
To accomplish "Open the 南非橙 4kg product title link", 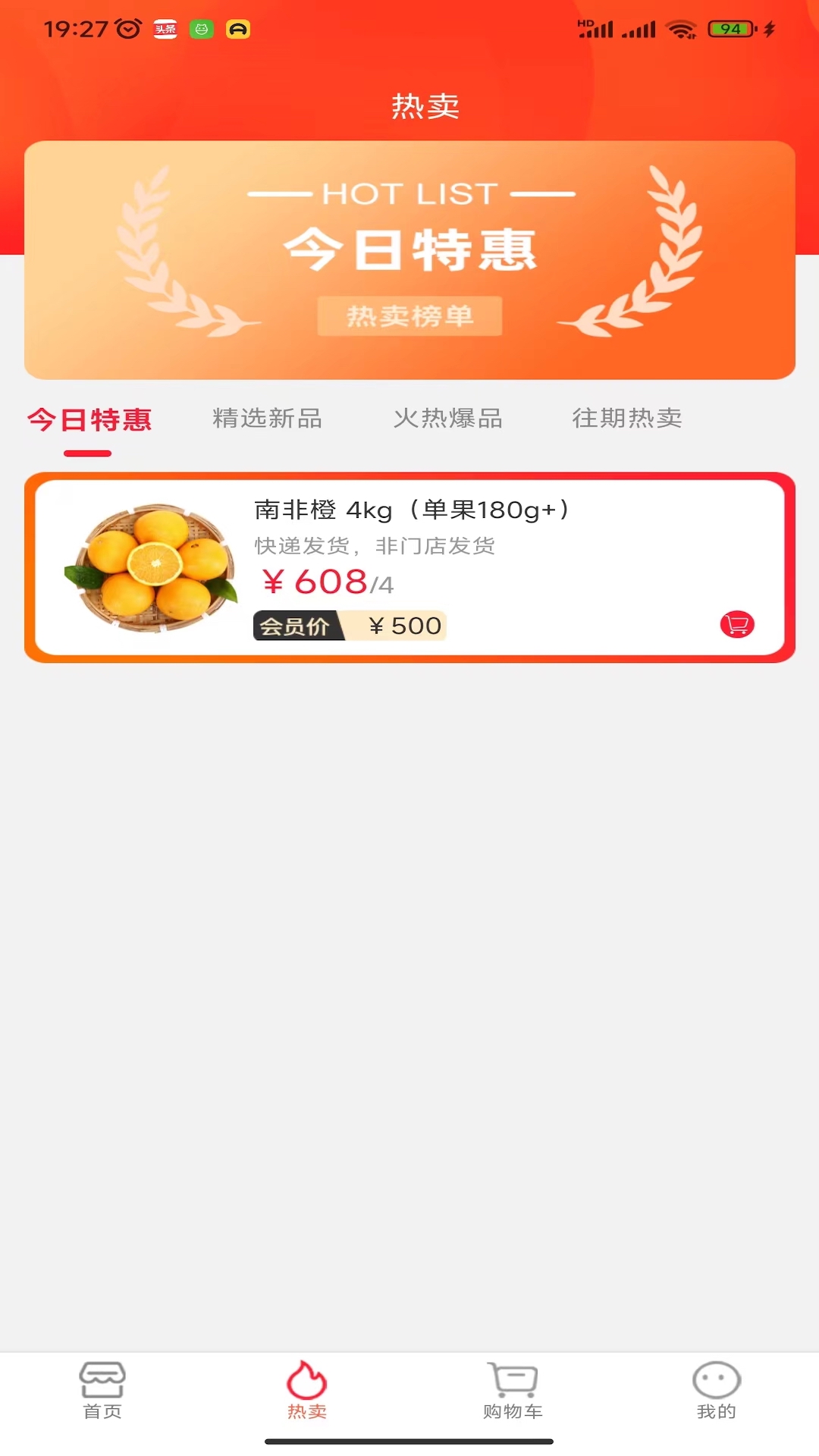I will click(409, 510).
